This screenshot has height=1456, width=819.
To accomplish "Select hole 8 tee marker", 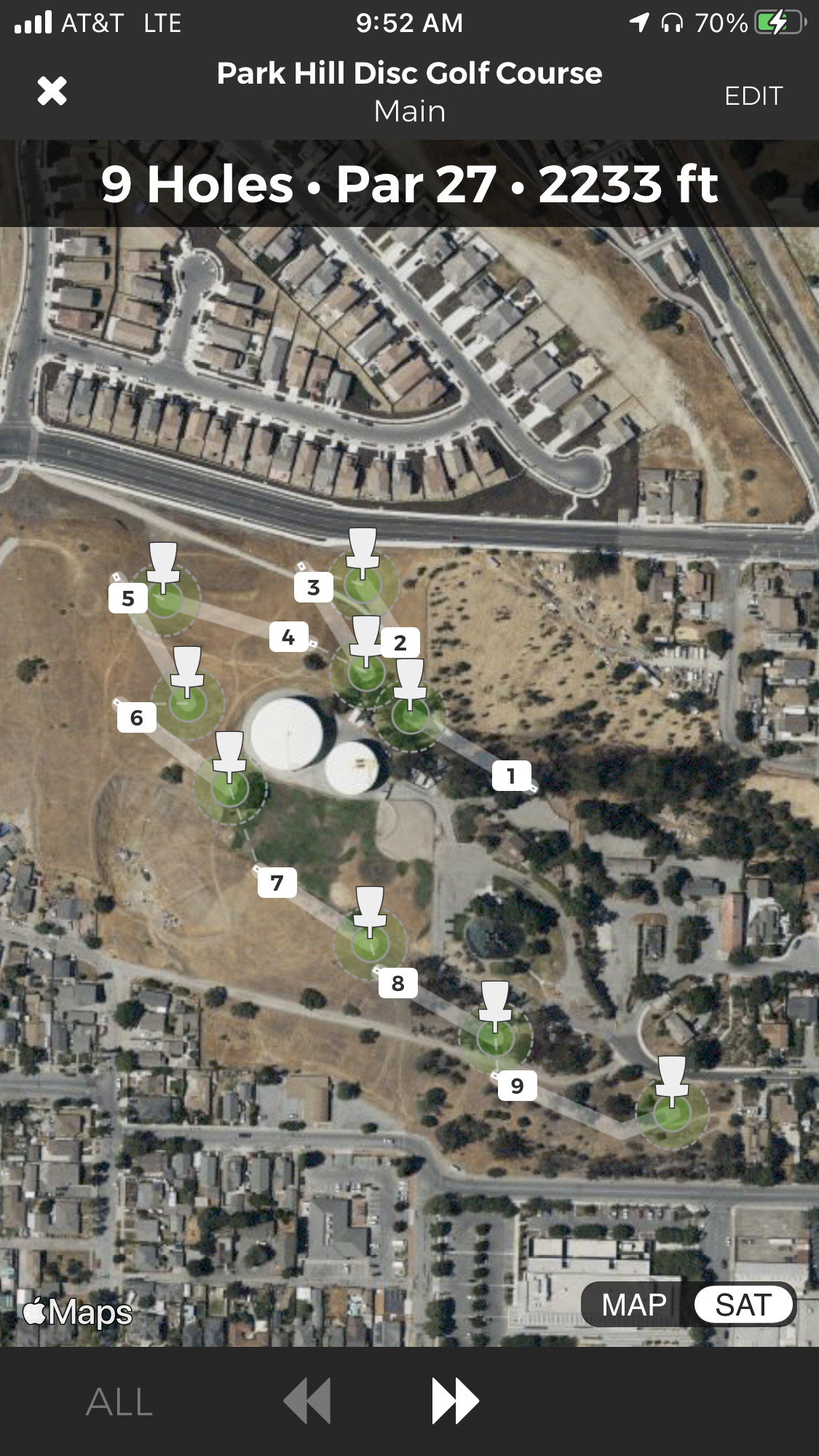I will [x=397, y=983].
